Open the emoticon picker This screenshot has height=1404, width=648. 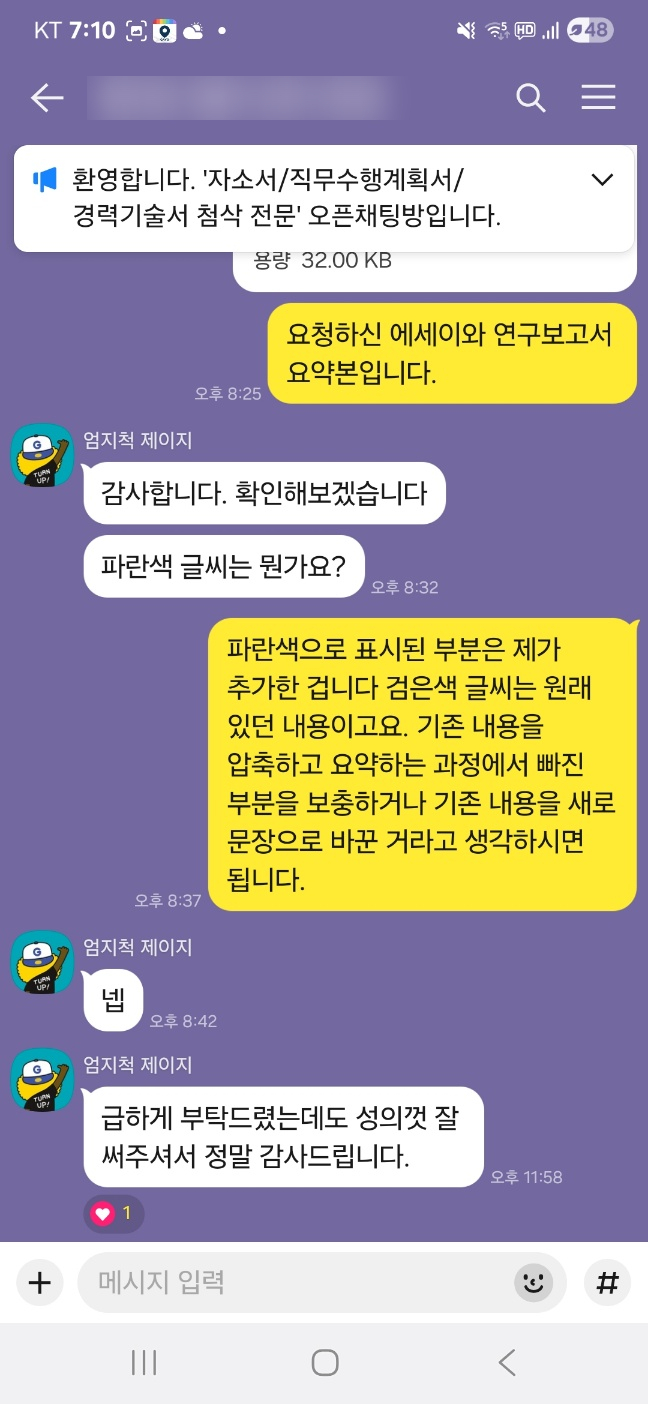534,1283
